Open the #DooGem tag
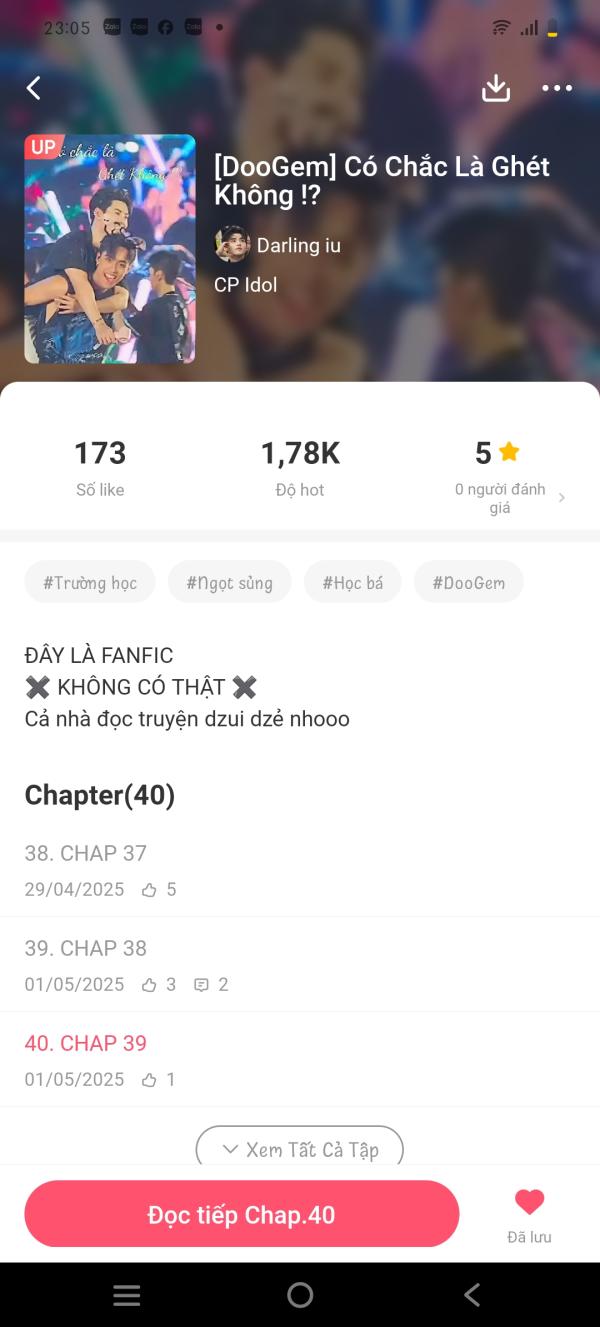Viewport: 600px width, 1327px height. [468, 582]
